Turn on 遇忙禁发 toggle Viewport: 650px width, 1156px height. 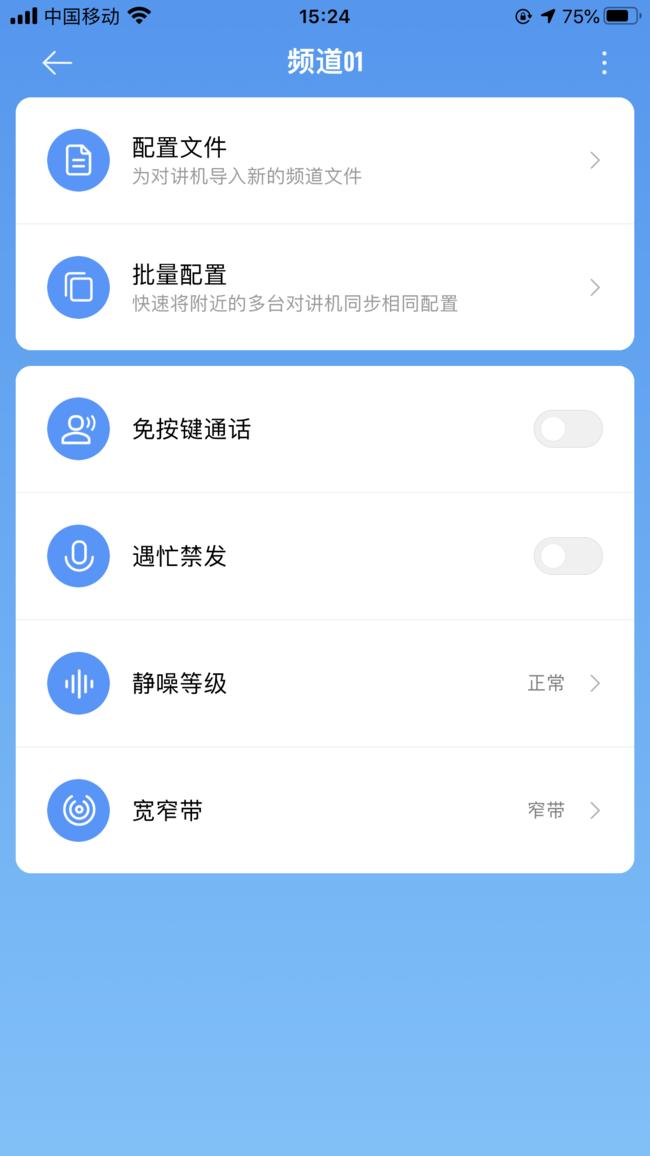568,556
